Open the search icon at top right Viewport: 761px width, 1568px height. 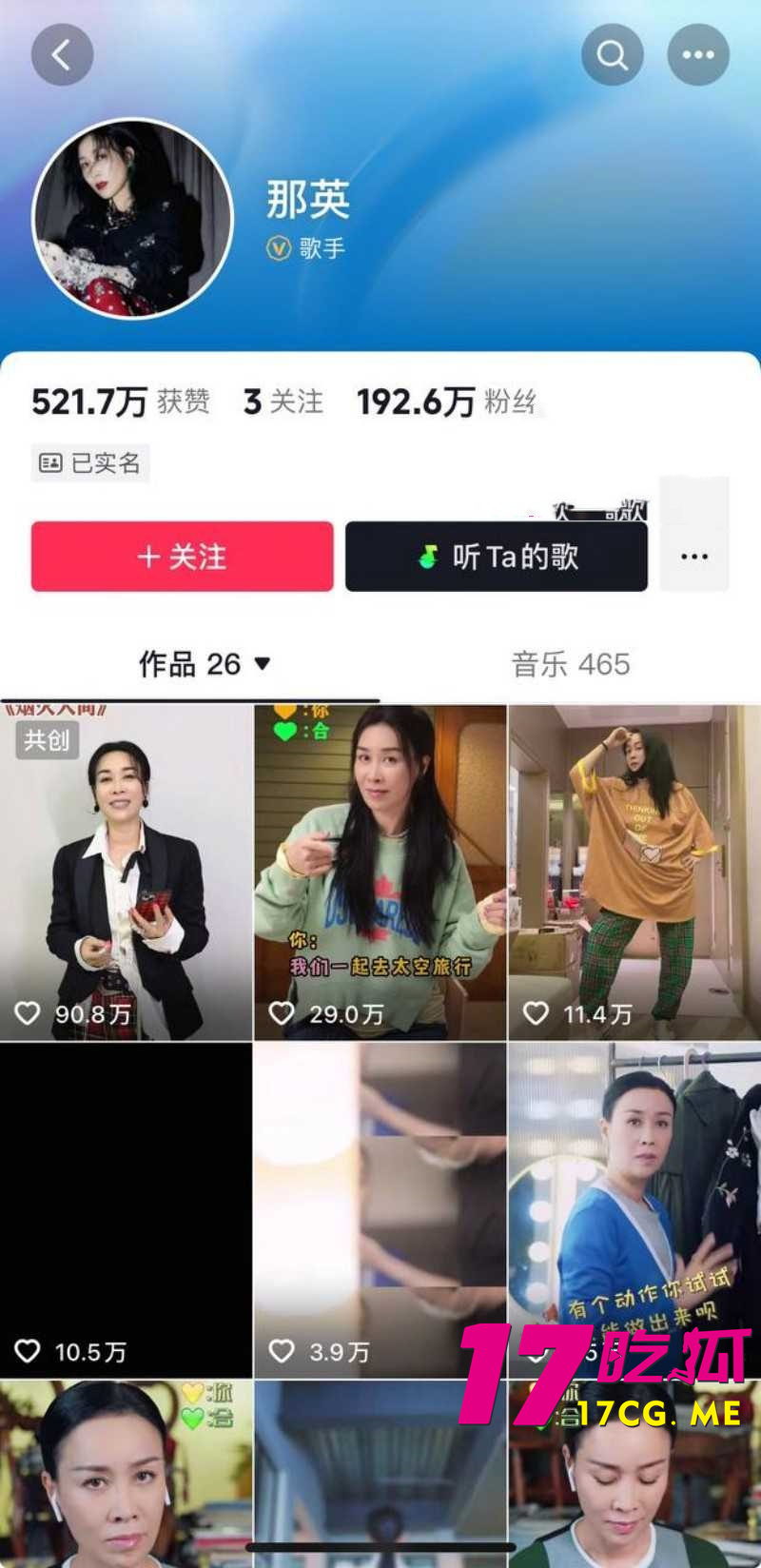coord(612,54)
